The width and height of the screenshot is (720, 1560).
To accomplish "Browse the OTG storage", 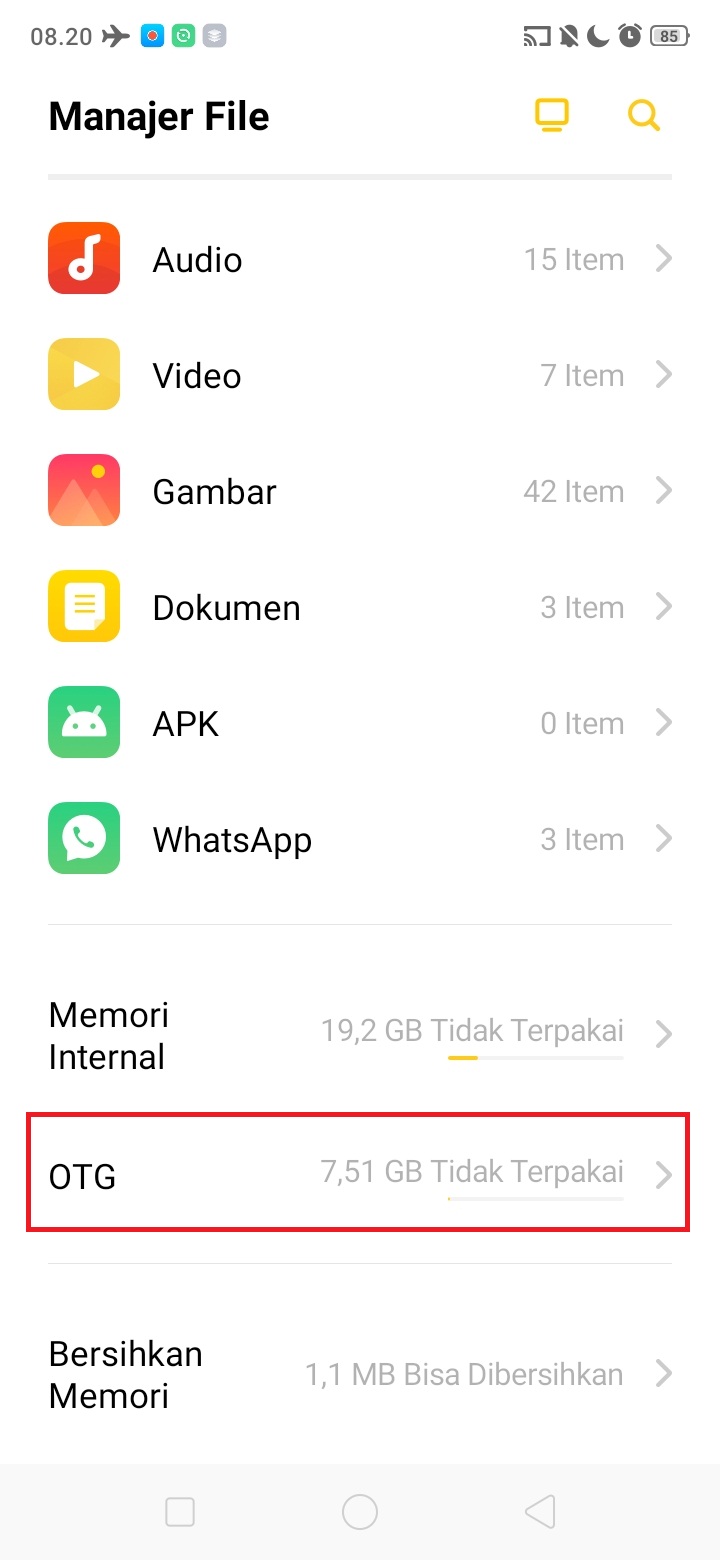I will pyautogui.click(x=360, y=1174).
